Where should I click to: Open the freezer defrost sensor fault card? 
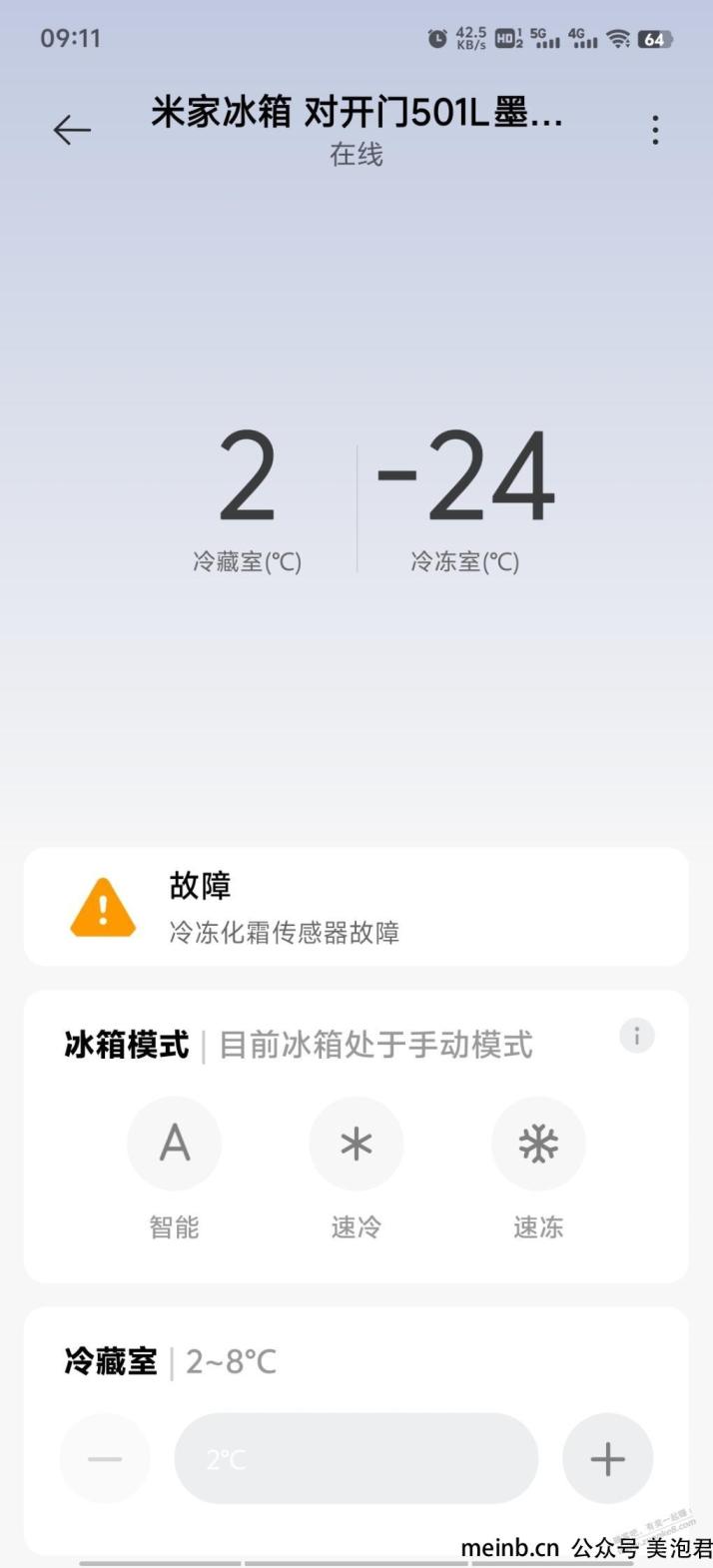356,907
